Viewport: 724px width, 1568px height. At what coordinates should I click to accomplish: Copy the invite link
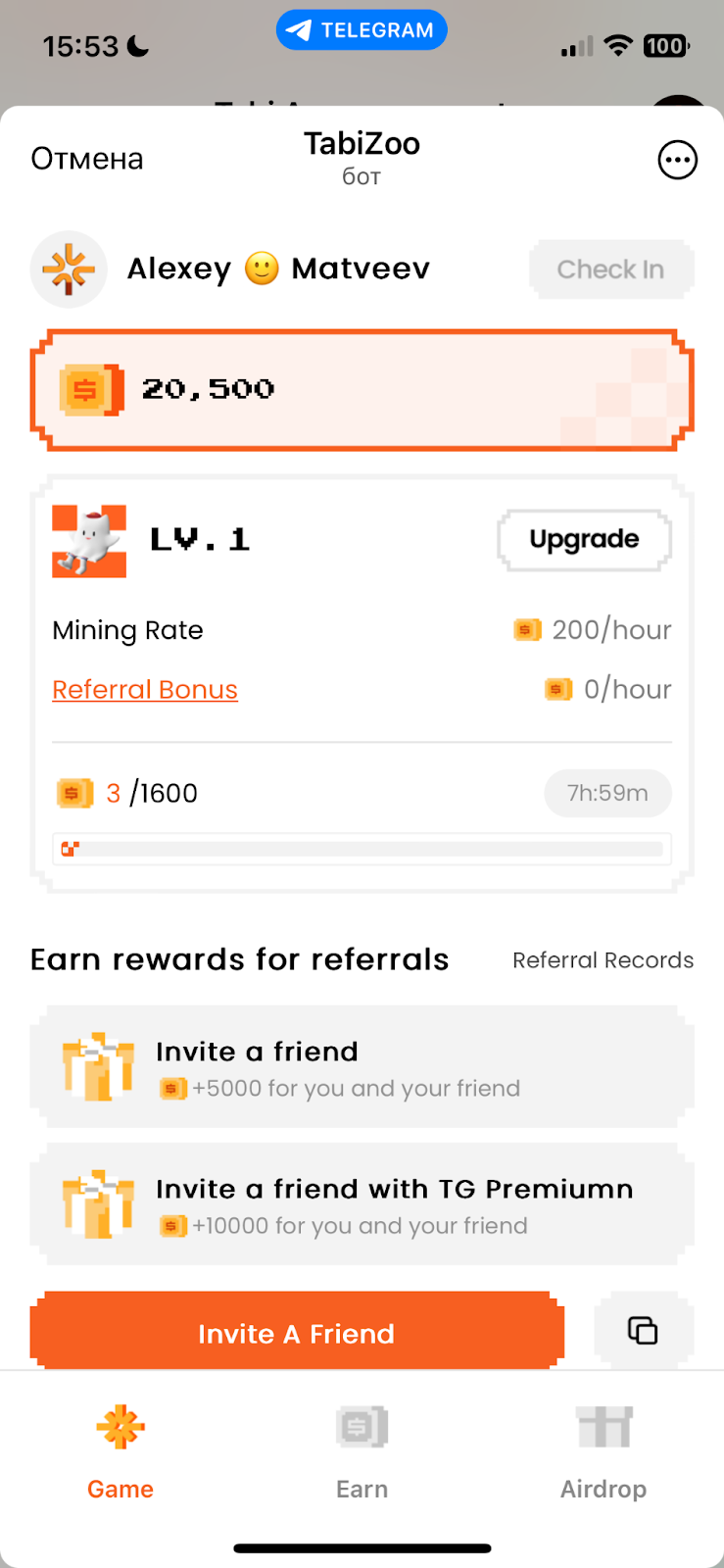coord(643,1331)
